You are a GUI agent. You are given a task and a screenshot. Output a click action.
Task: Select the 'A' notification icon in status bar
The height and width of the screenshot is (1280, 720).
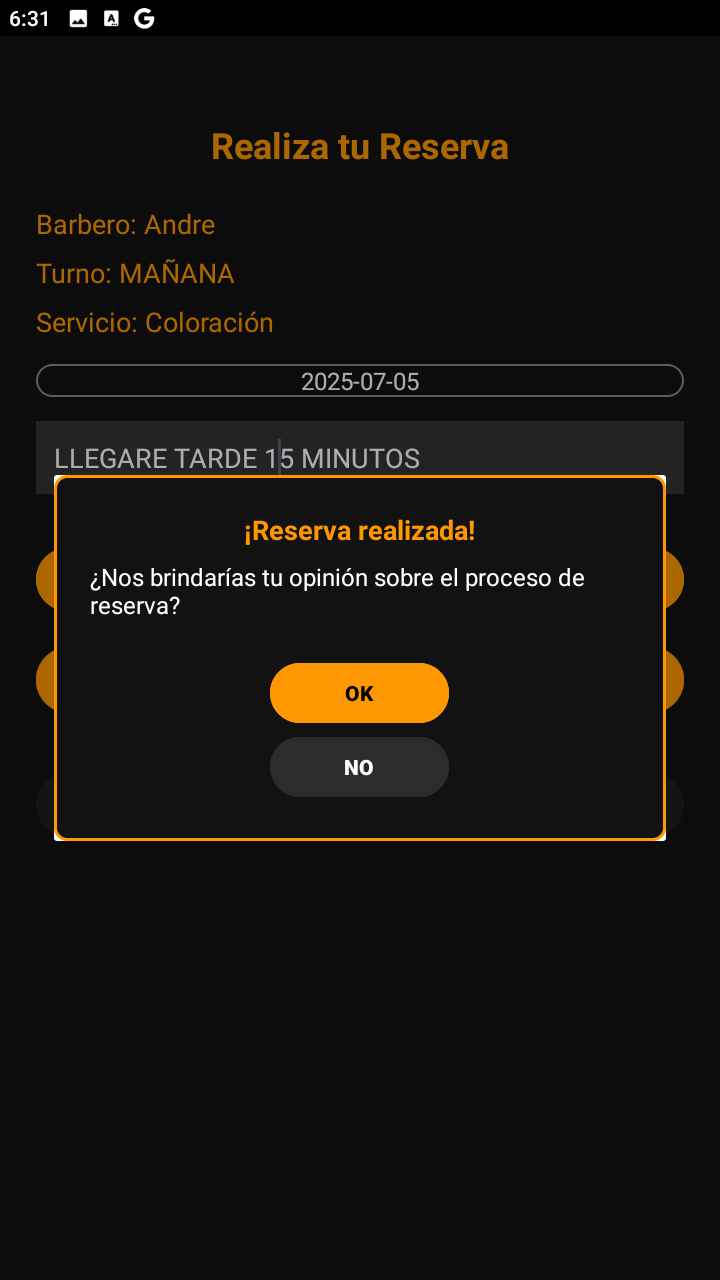(113, 17)
